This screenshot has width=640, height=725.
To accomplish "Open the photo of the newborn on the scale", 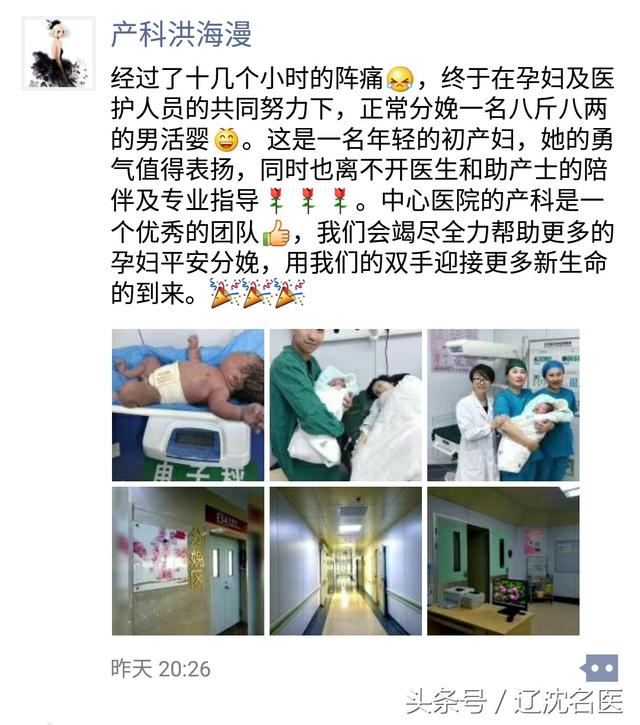I will coord(188,405).
